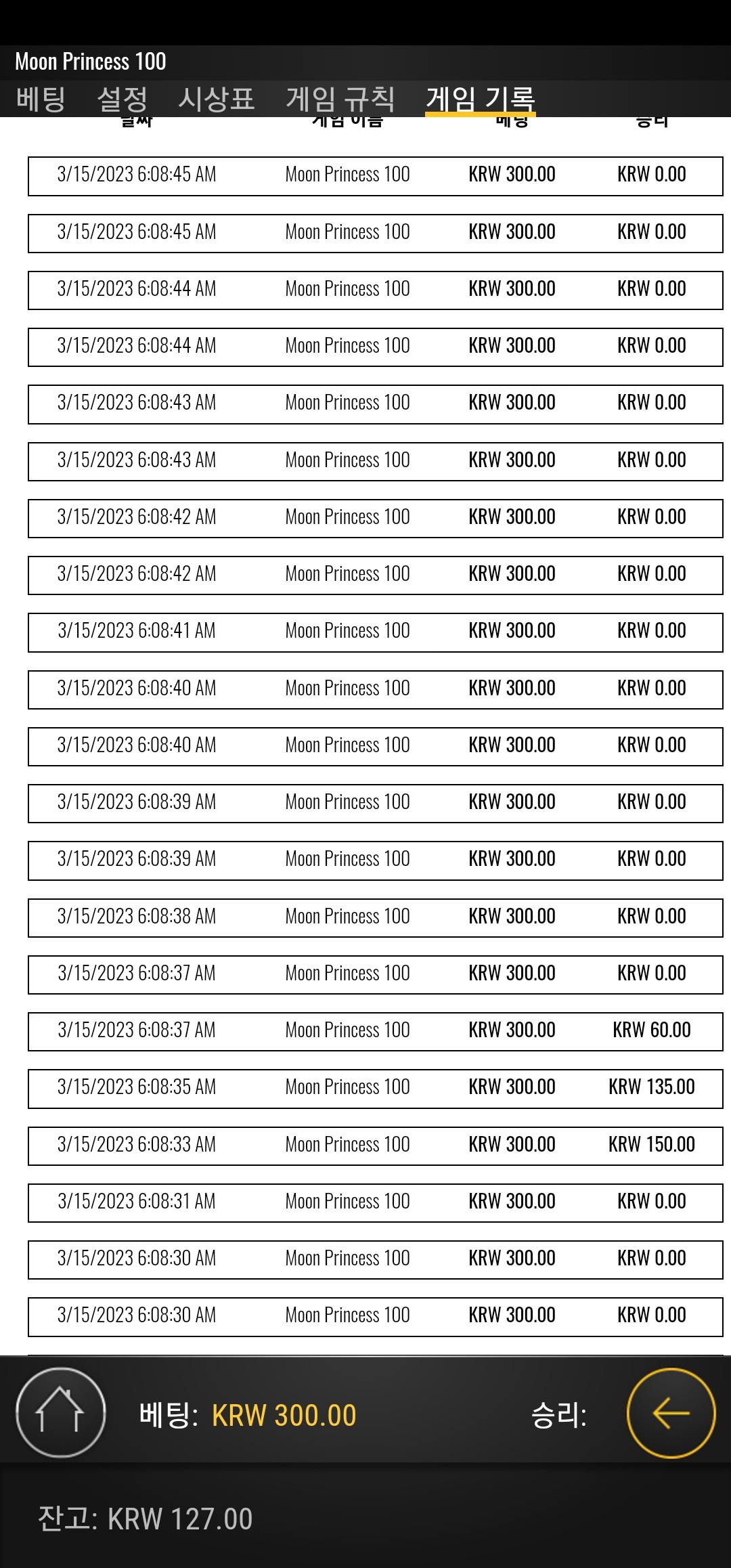Tap the home icon button
This screenshot has height=1568, width=731.
61,1412
